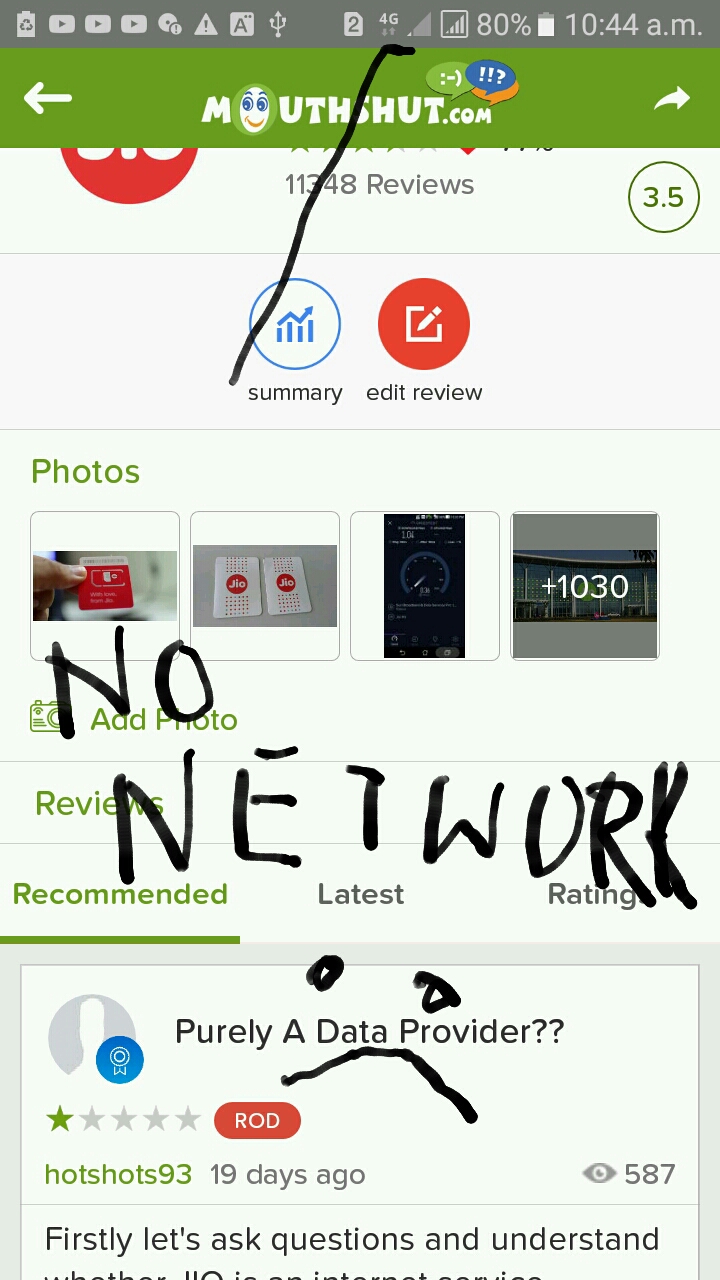This screenshot has width=720, height=1280.
Task: Open the two Jio devices photo
Action: coord(265,586)
